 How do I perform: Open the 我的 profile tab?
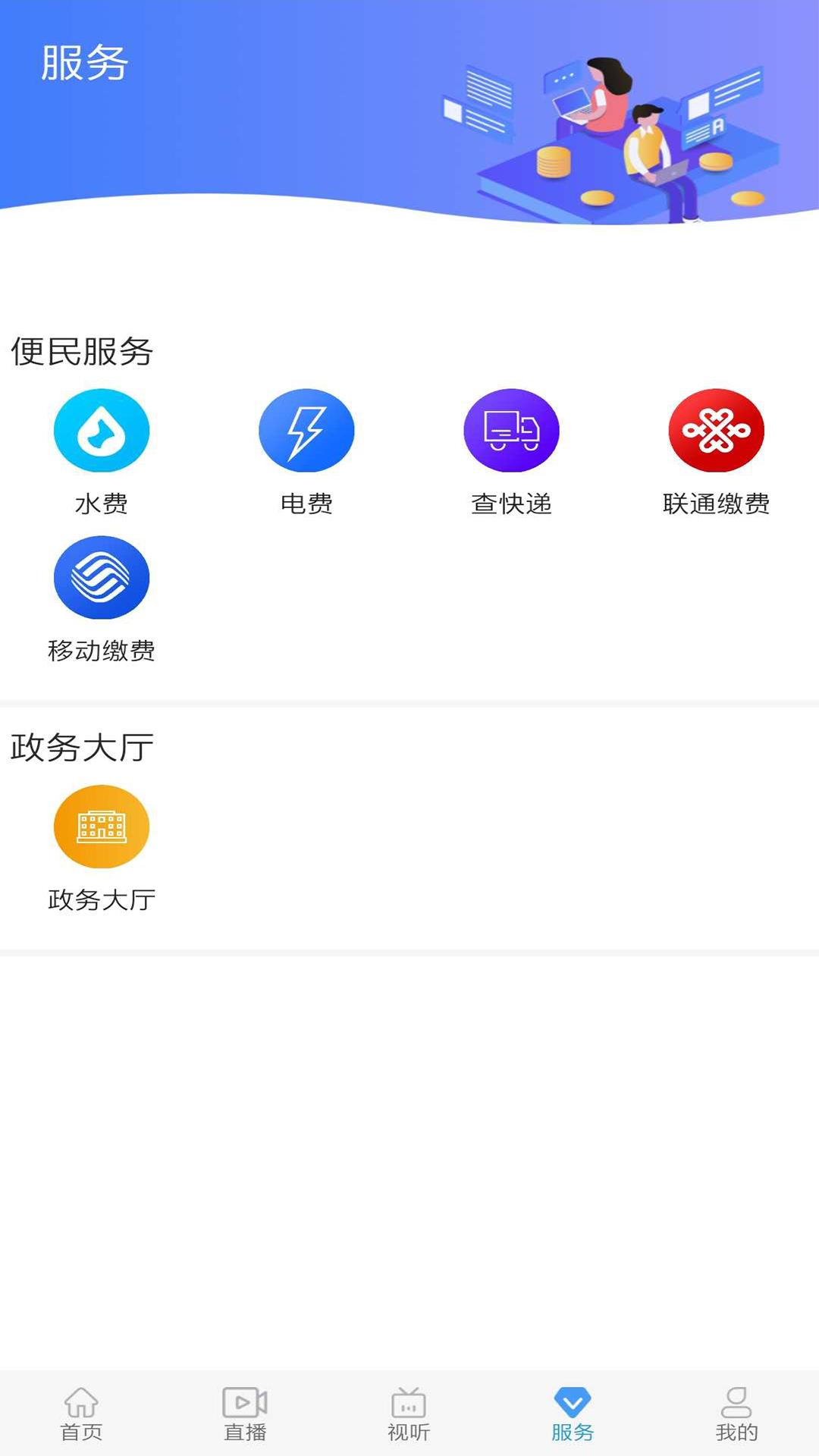pos(736,1414)
